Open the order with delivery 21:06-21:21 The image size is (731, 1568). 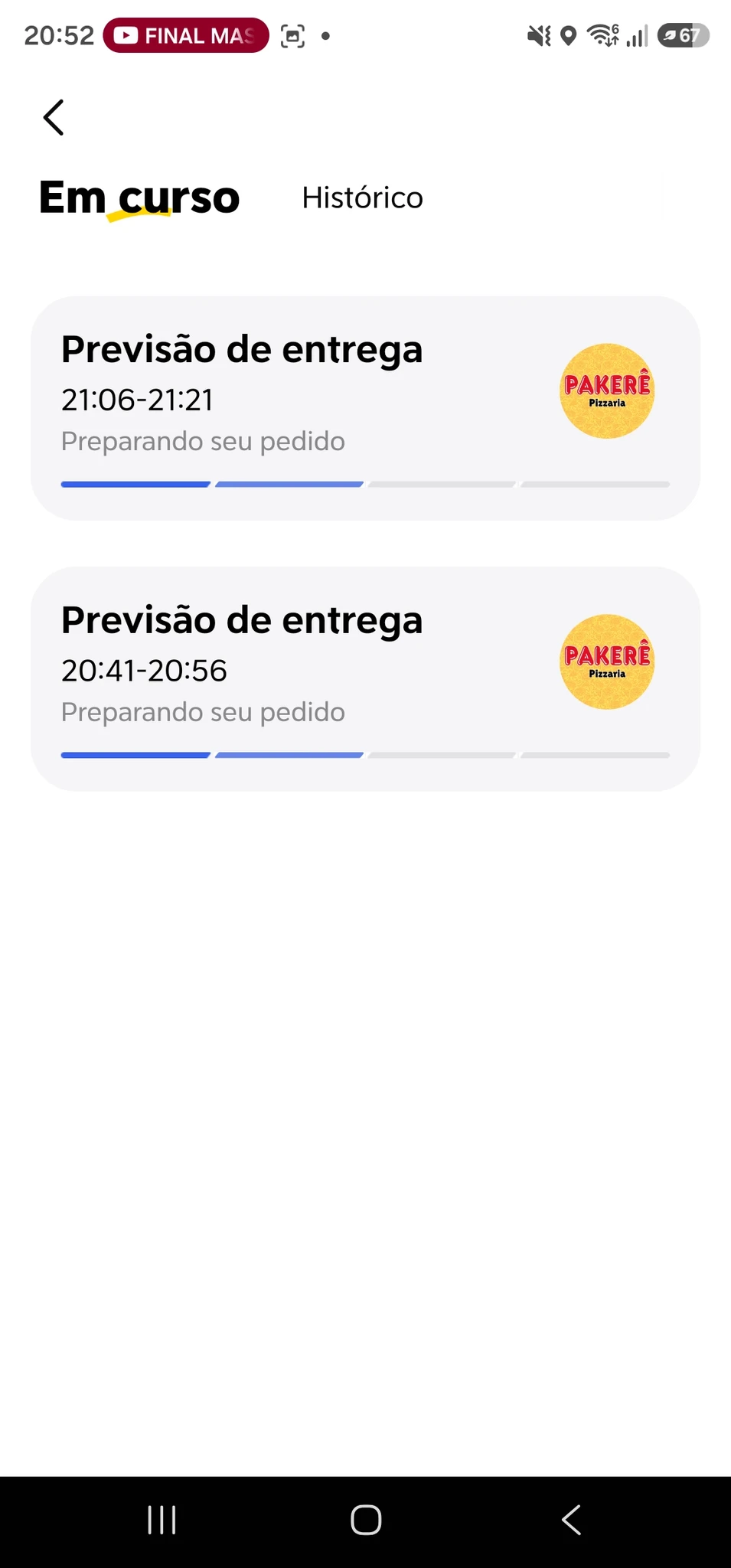[x=365, y=408]
